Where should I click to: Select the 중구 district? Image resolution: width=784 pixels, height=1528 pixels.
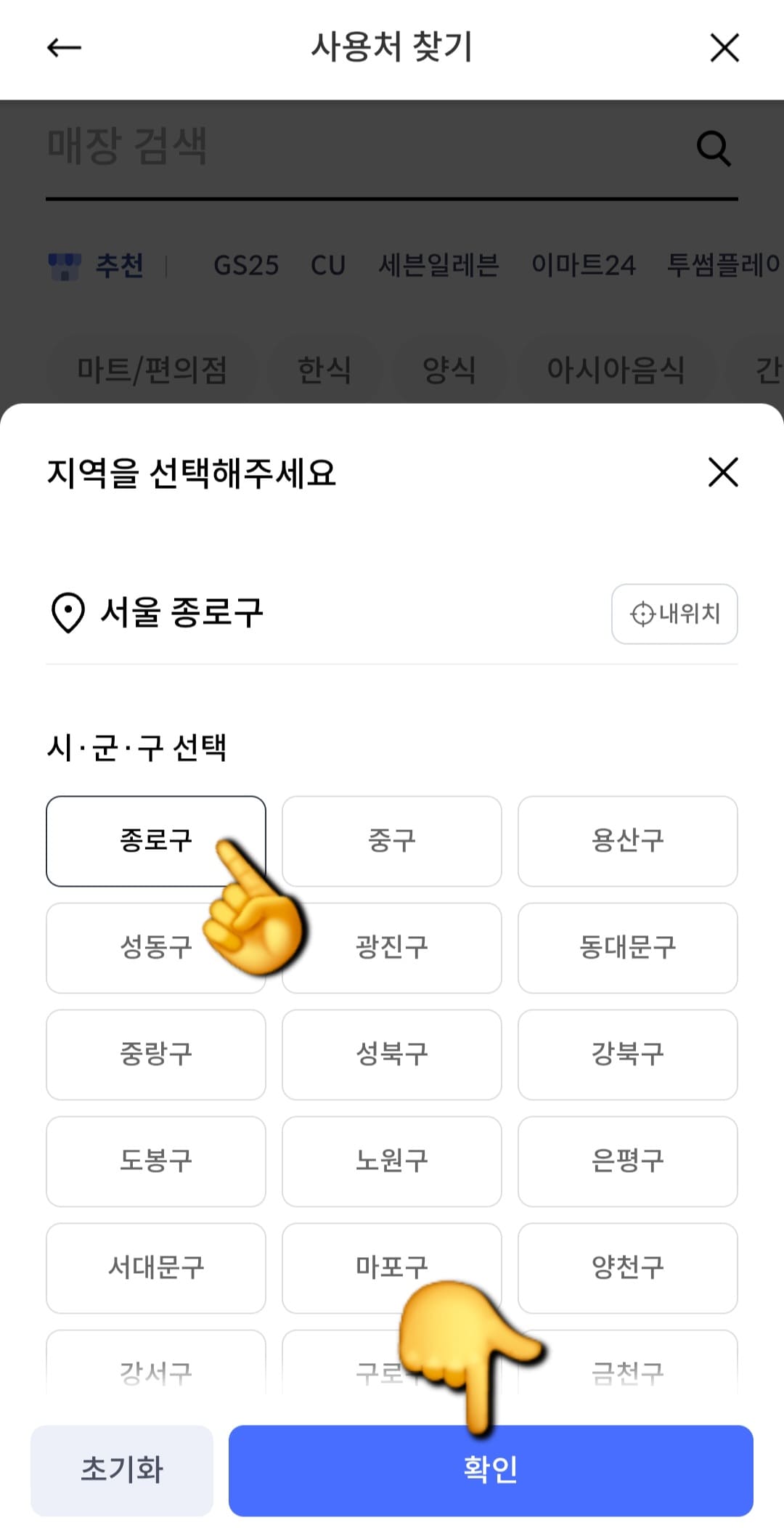391,841
